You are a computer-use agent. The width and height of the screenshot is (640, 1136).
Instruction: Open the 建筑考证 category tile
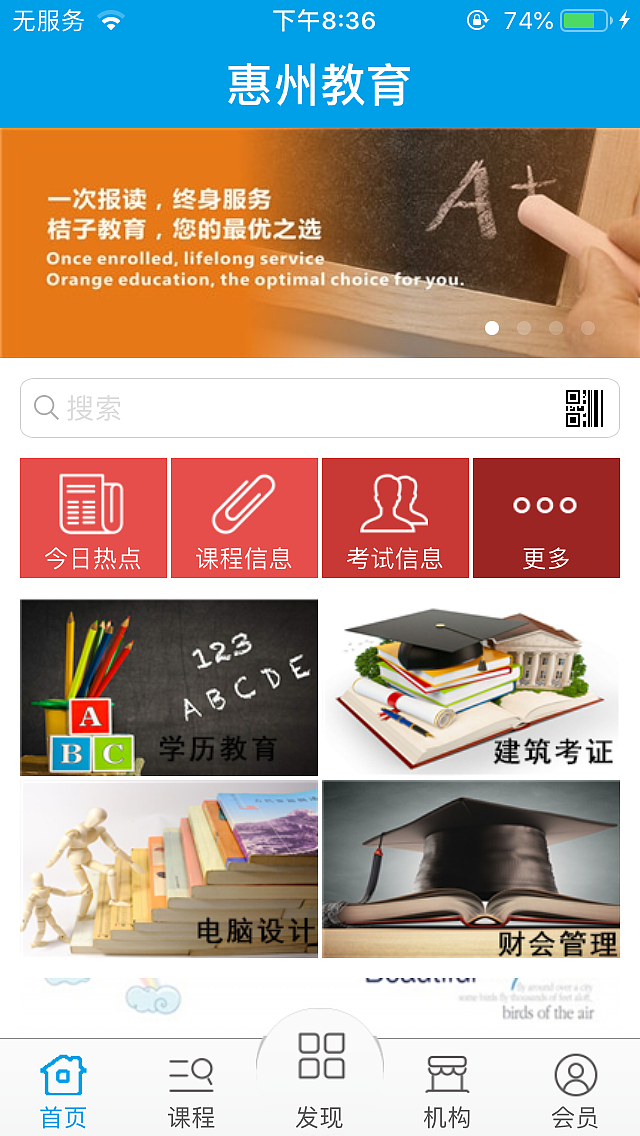coord(471,688)
